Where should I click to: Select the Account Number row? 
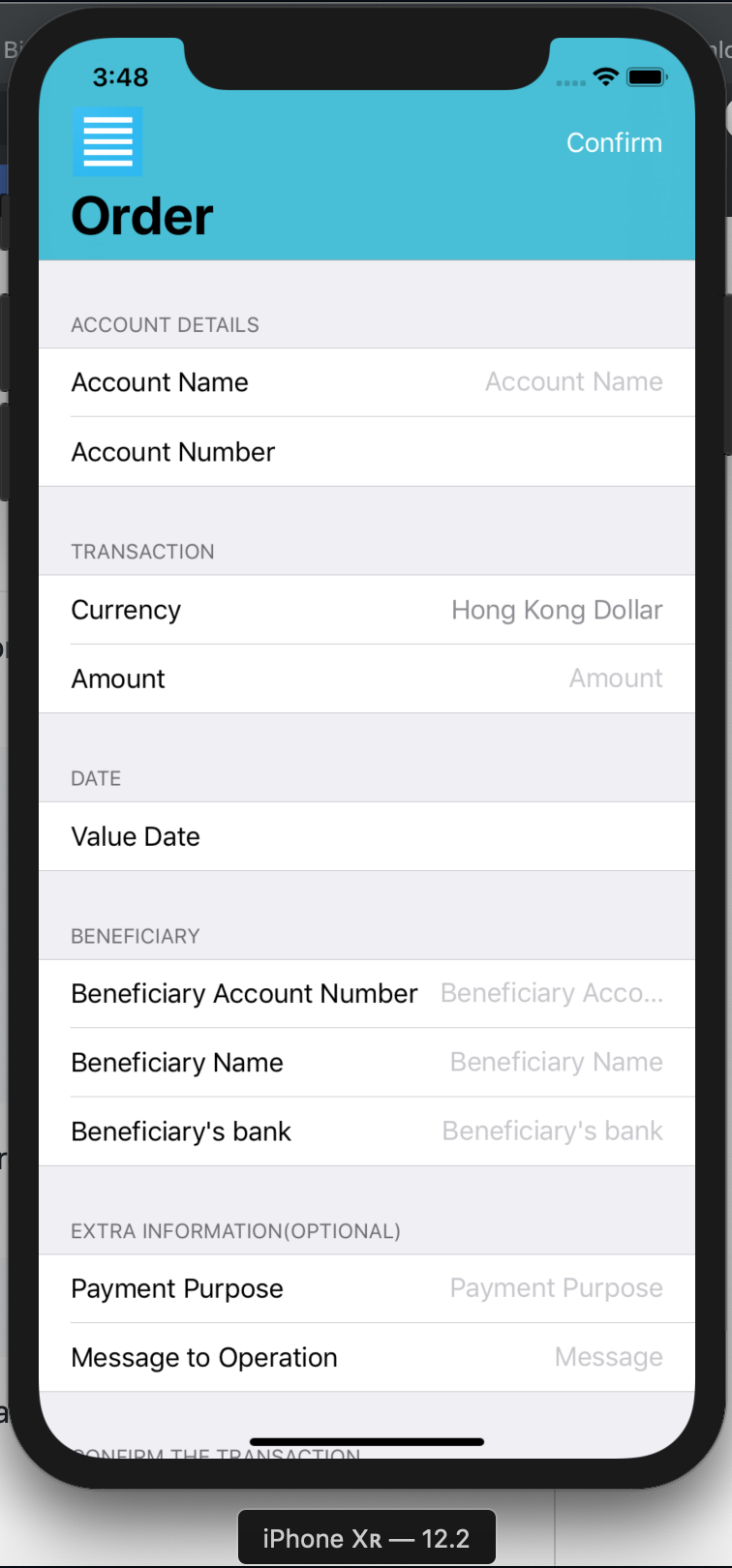[x=367, y=452]
